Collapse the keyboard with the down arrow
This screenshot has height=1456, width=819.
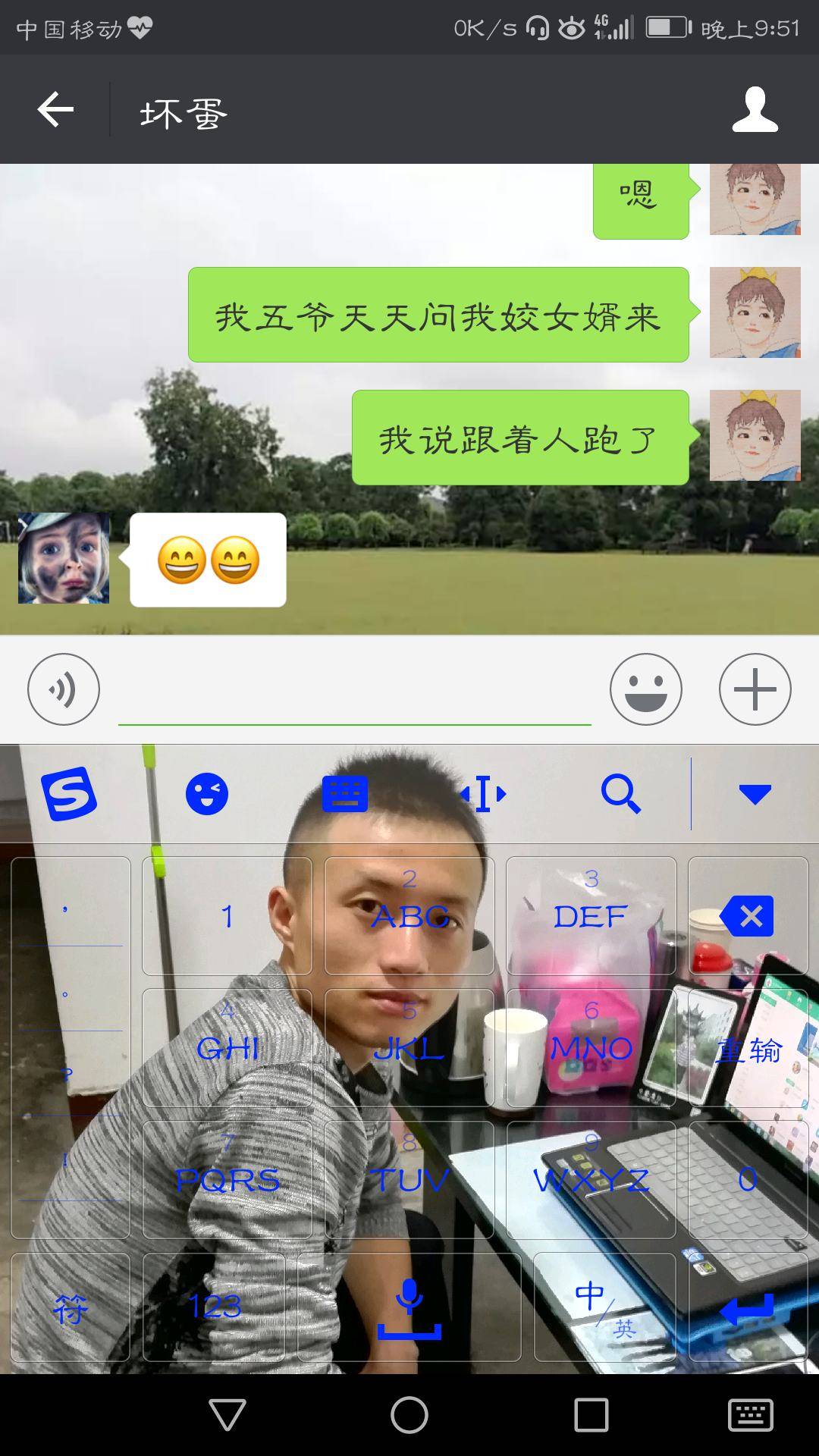pyautogui.click(x=755, y=794)
